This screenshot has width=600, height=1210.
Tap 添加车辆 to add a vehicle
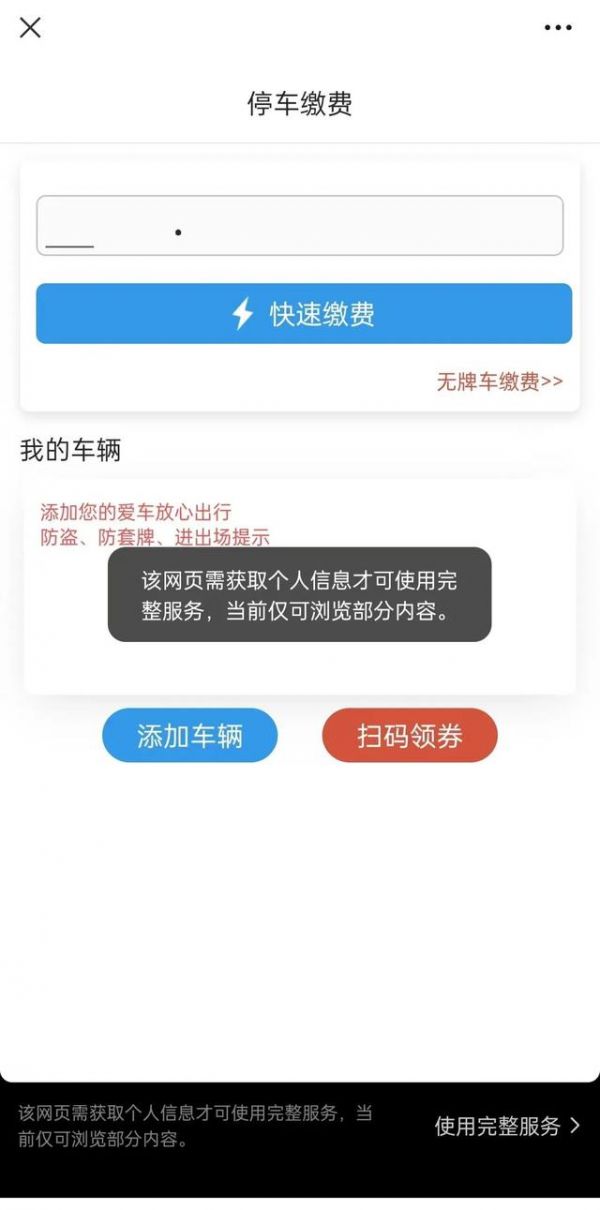190,736
